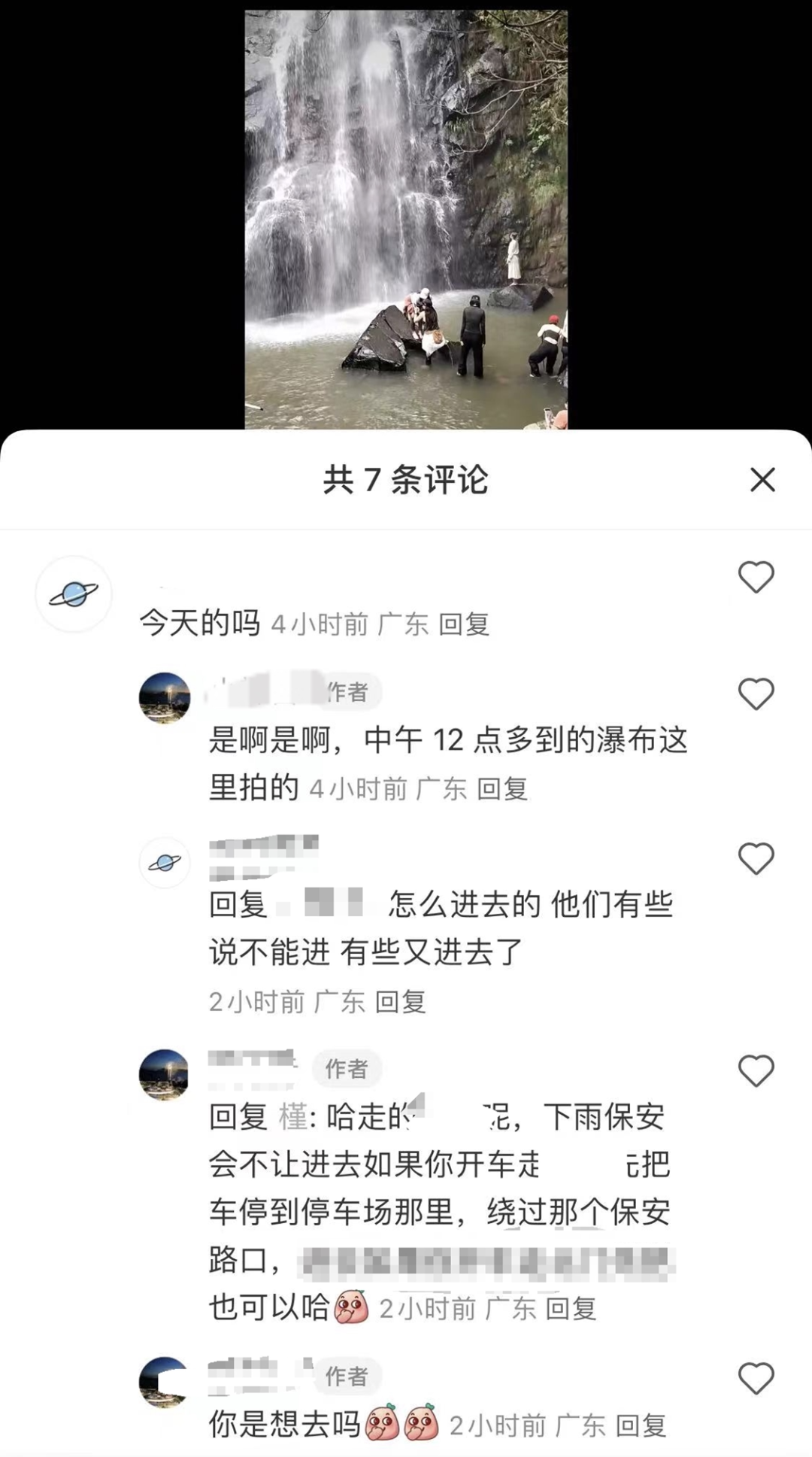Like the comment asking '怎么进去的'
Viewport: 812px width, 1457px height.
[x=756, y=858]
